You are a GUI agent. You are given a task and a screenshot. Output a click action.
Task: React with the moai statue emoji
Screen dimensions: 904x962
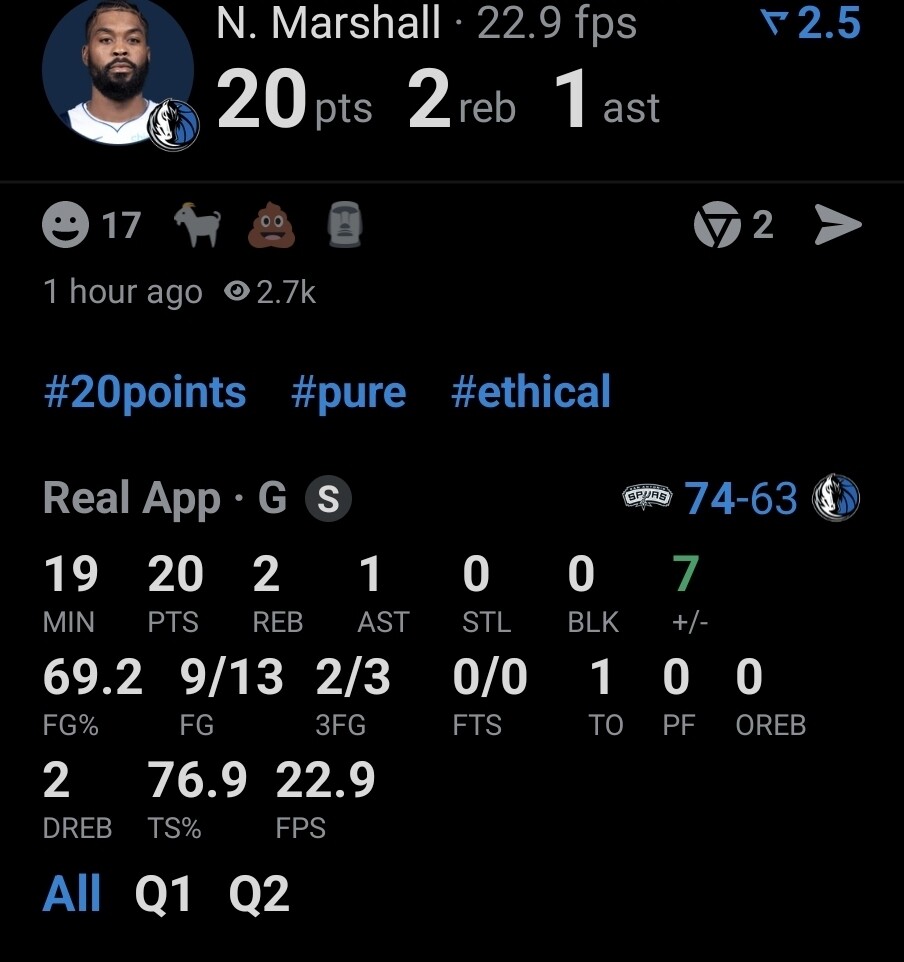point(344,226)
